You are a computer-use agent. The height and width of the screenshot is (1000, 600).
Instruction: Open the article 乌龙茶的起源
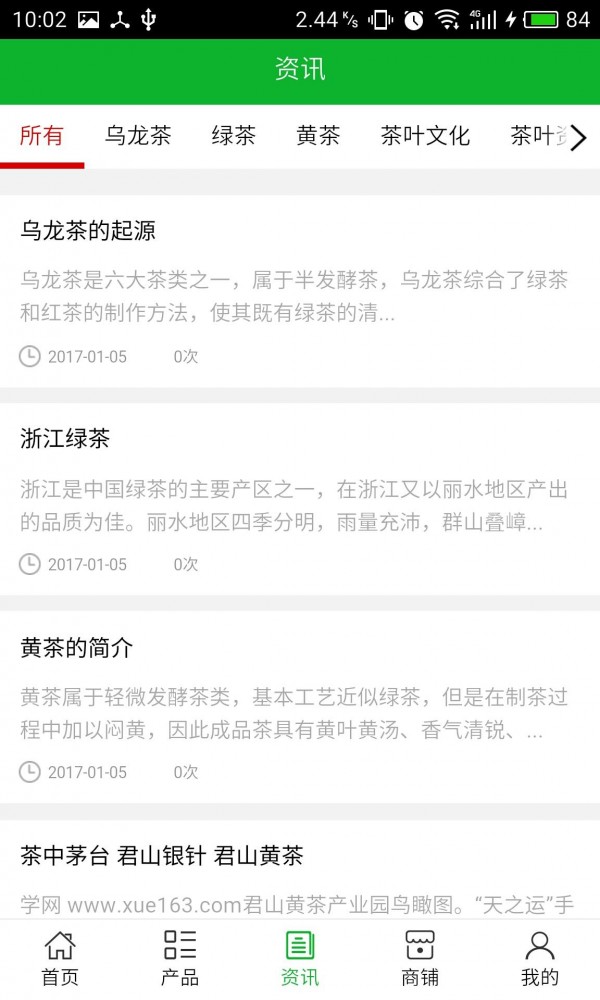pos(88,231)
